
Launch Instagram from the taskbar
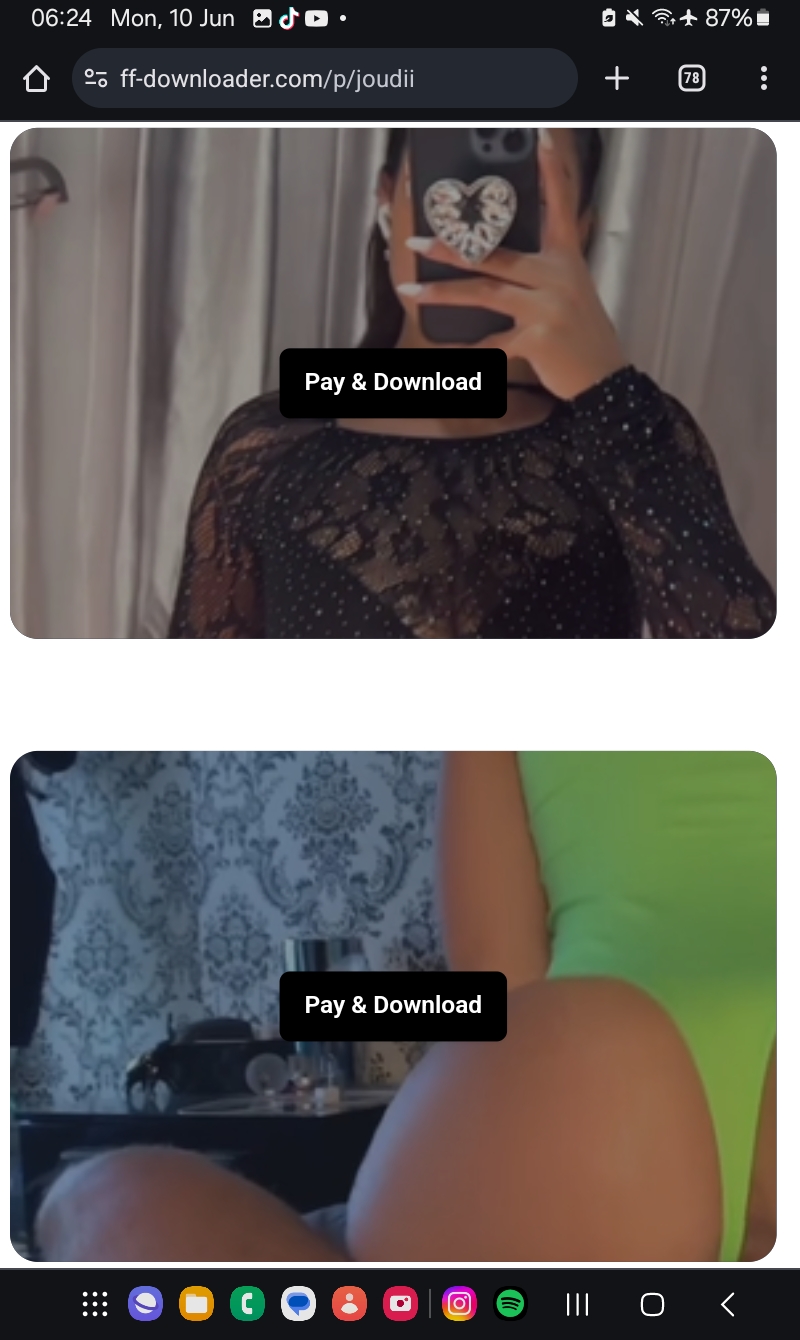459,1304
